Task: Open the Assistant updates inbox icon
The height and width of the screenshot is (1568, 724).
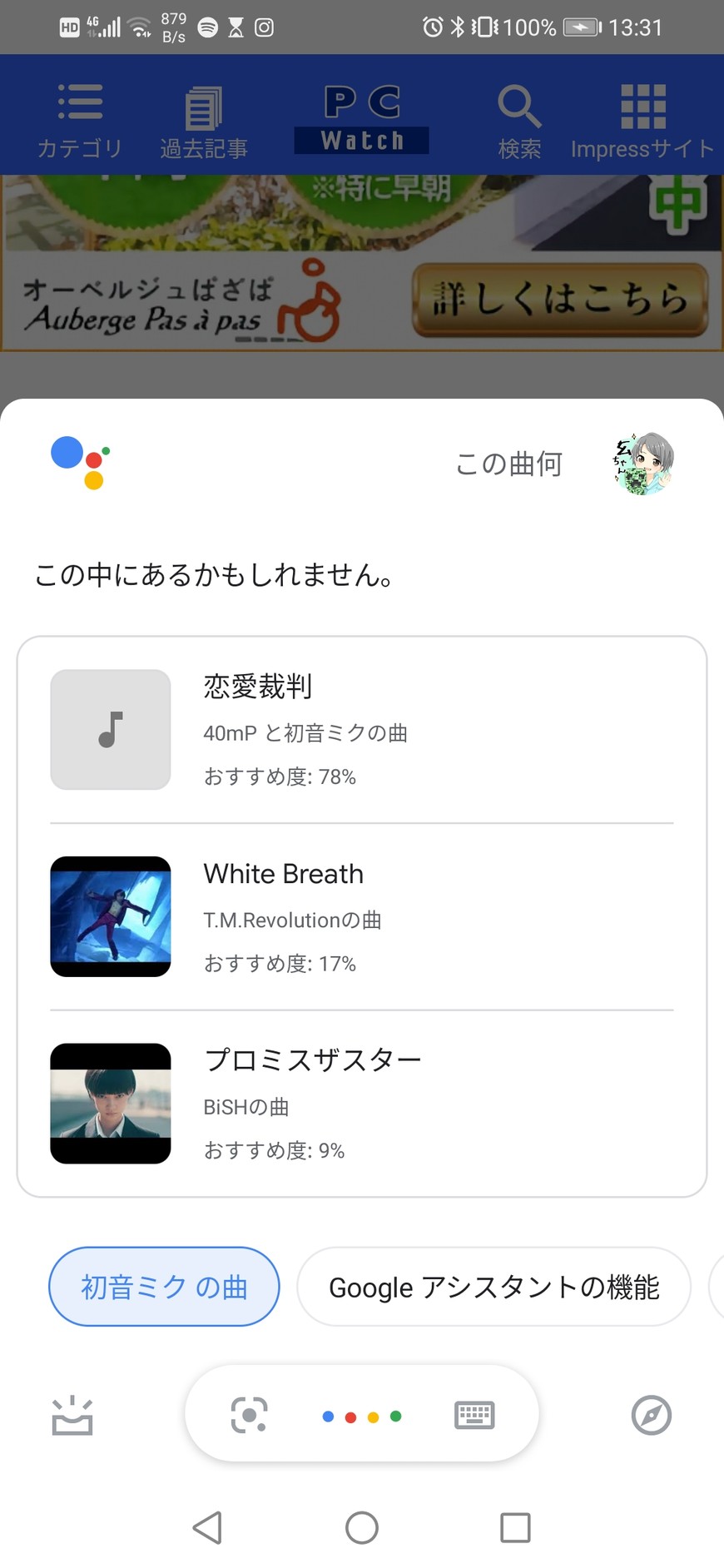Action: 72,1415
